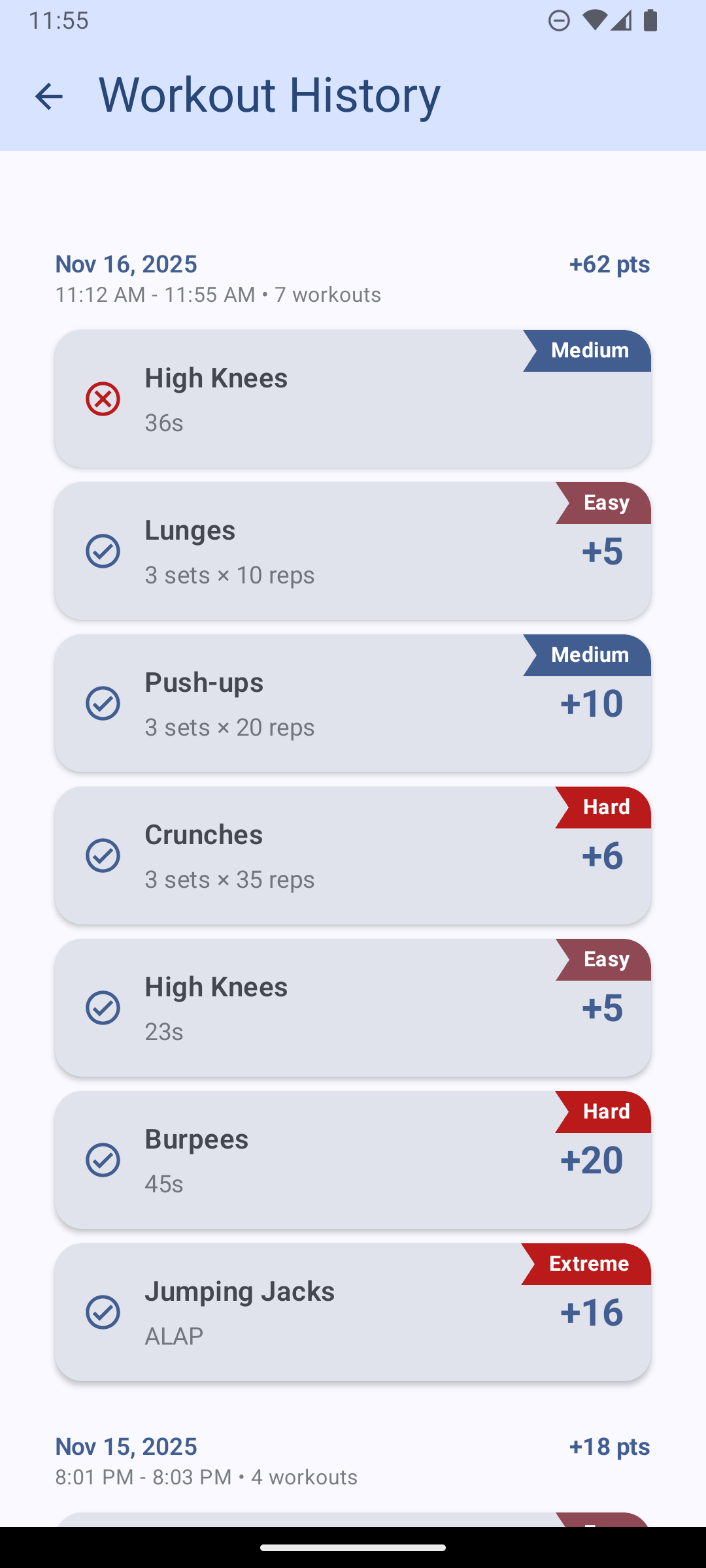Click the checkmark icon on Push-ups
This screenshot has height=1568, width=706.
(x=103, y=703)
